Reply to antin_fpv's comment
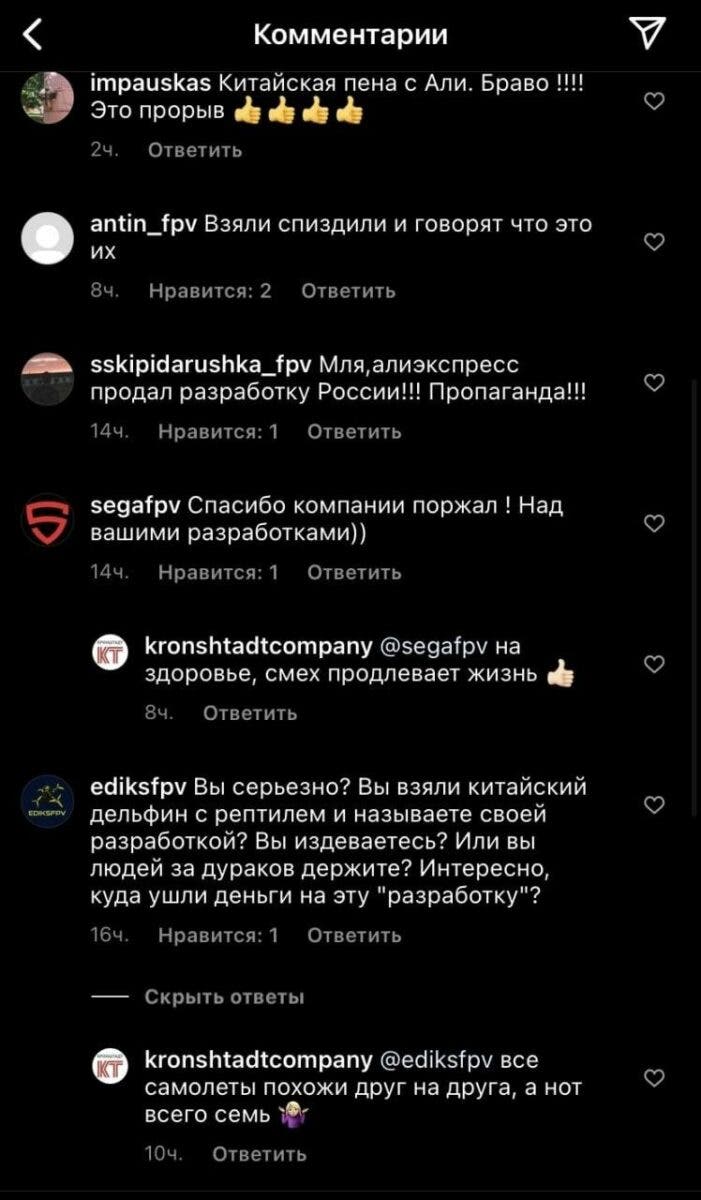 (348, 291)
